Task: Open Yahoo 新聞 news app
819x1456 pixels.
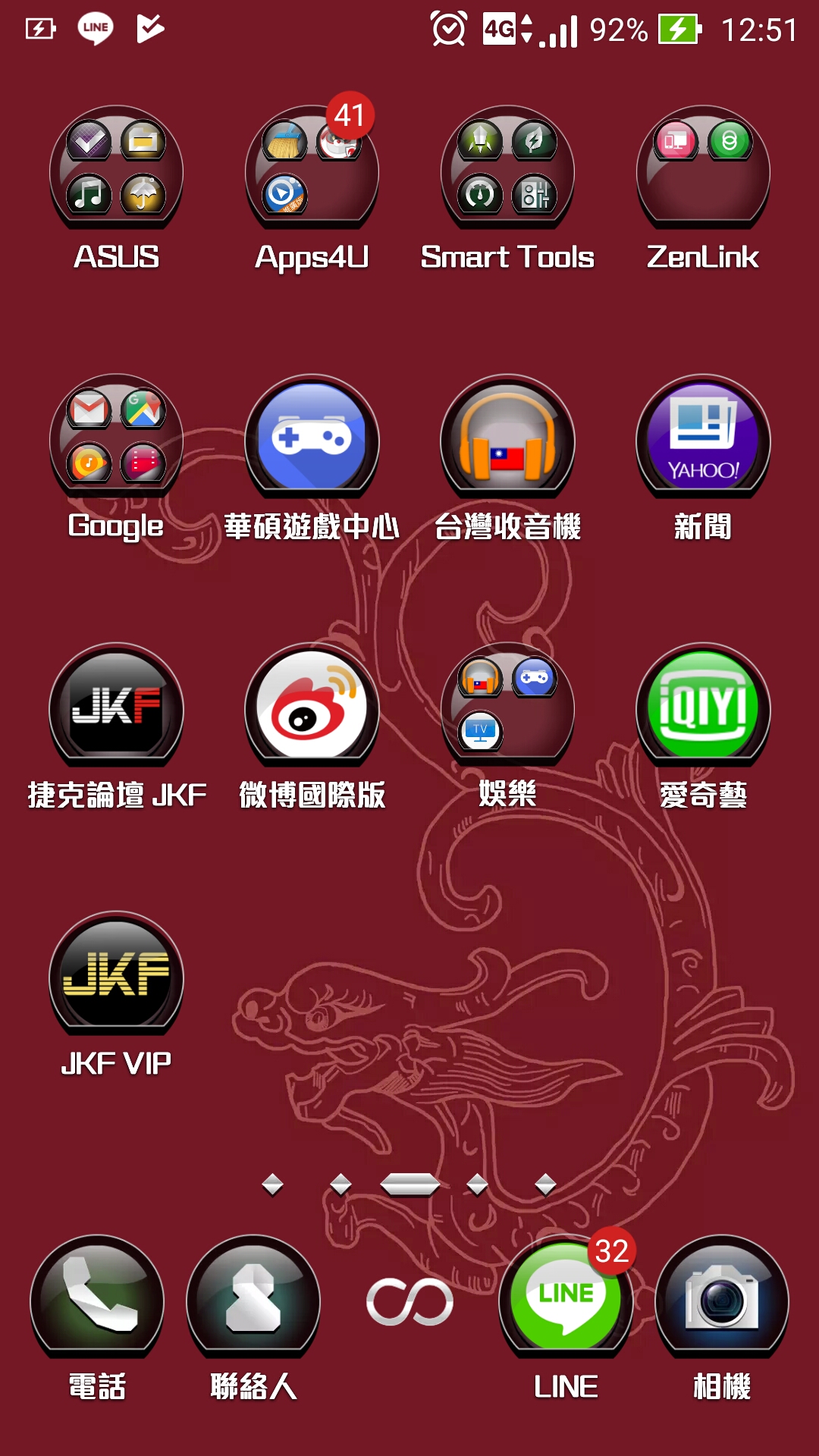Action: point(703,438)
